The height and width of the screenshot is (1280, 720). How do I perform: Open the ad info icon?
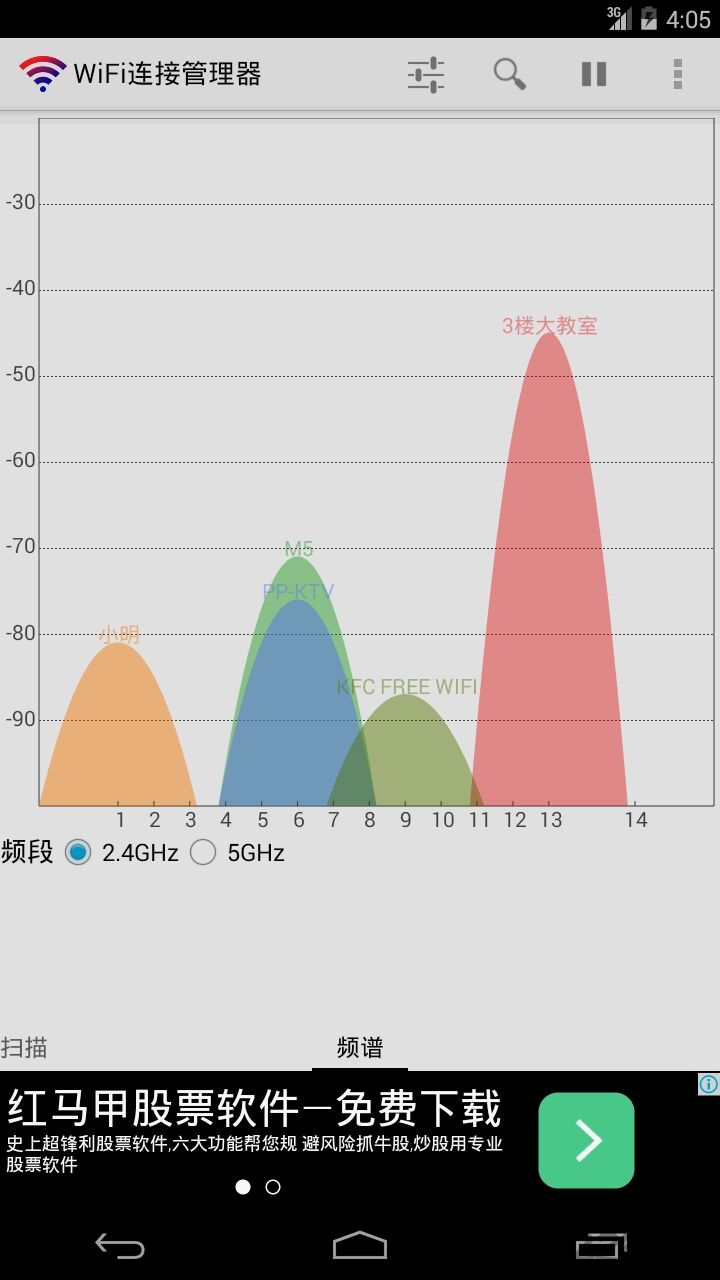click(708, 1084)
